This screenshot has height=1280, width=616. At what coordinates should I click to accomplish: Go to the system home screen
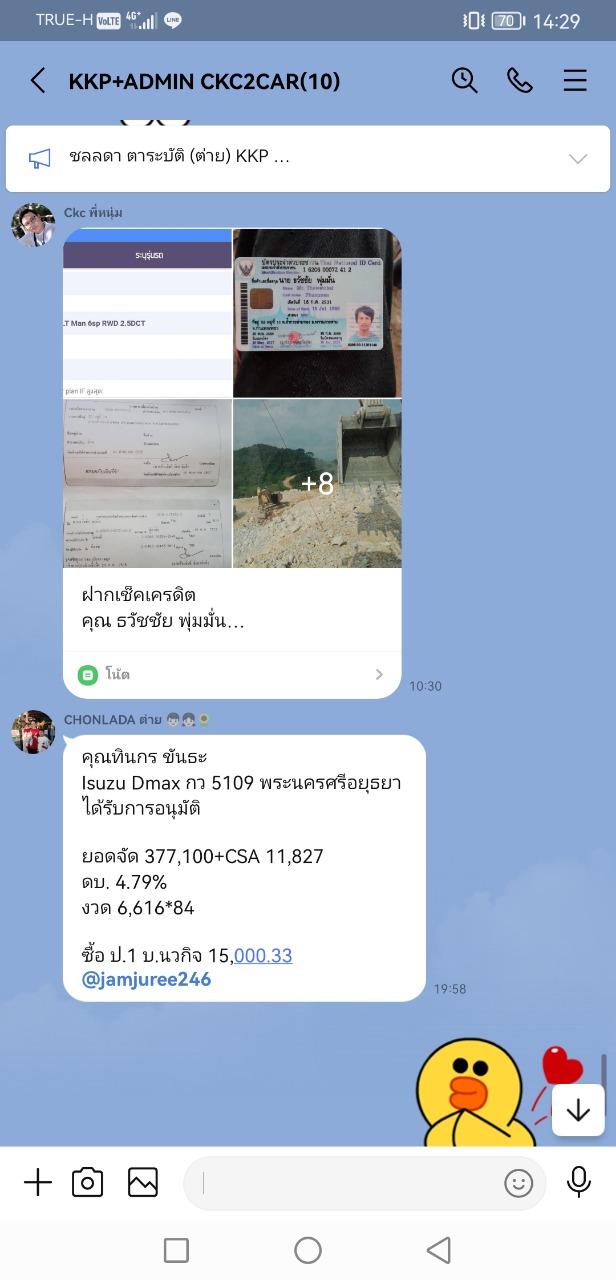point(308,1250)
